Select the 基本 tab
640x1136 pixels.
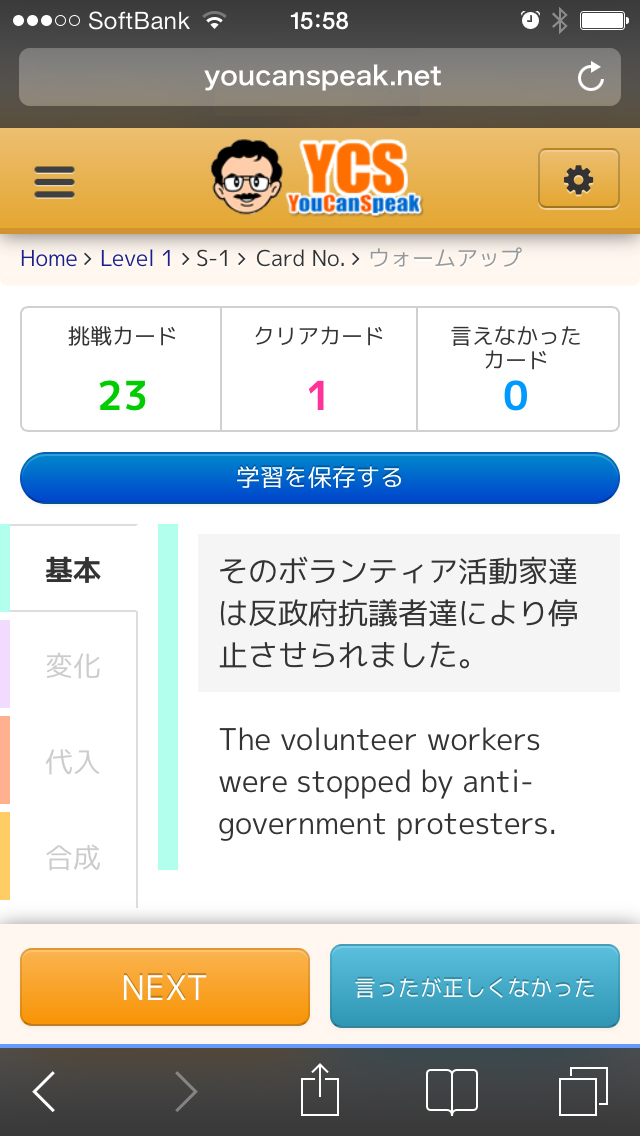tap(73, 571)
